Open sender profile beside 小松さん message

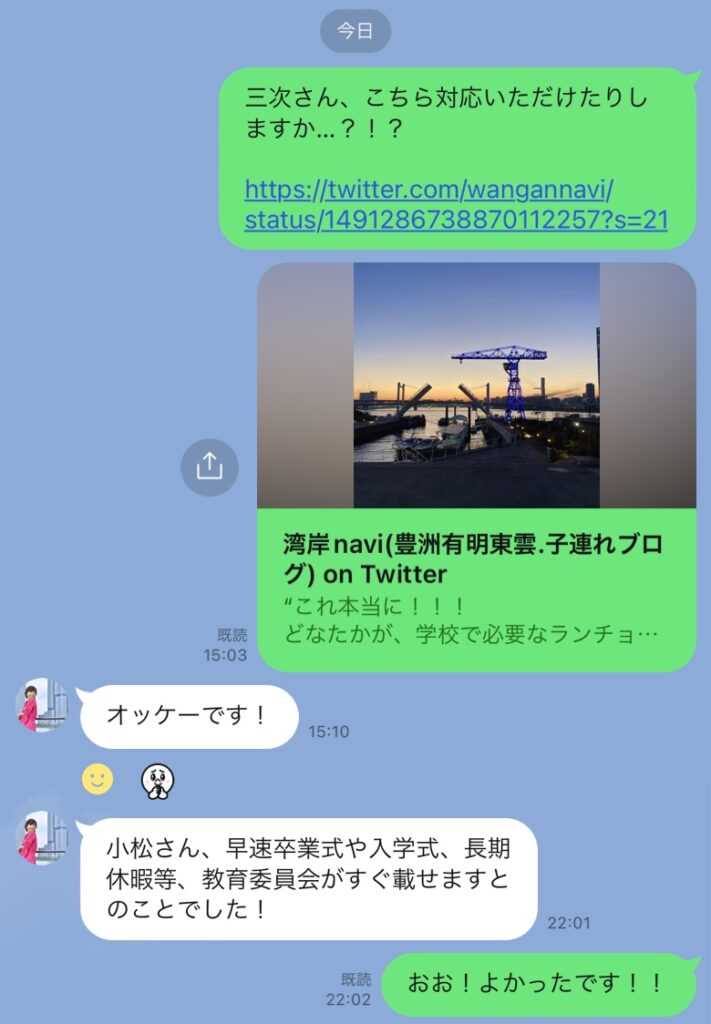point(41,838)
